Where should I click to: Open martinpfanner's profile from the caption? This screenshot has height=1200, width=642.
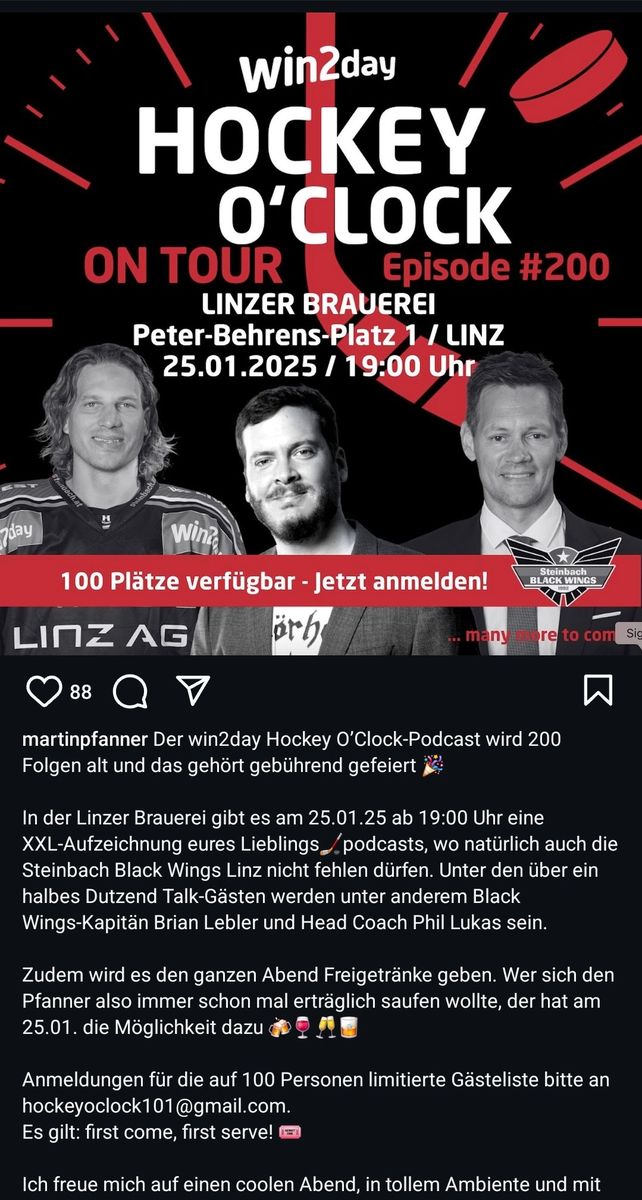pyautogui.click(x=85, y=739)
